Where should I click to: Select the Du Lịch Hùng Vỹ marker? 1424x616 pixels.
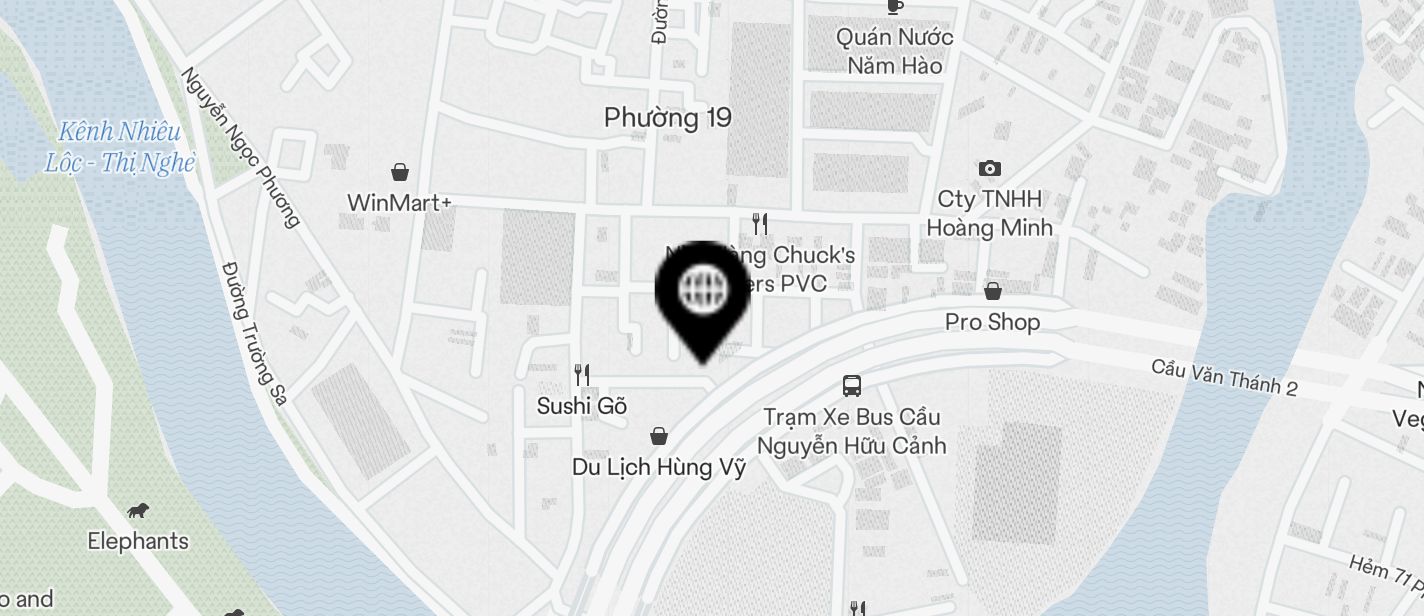click(659, 436)
